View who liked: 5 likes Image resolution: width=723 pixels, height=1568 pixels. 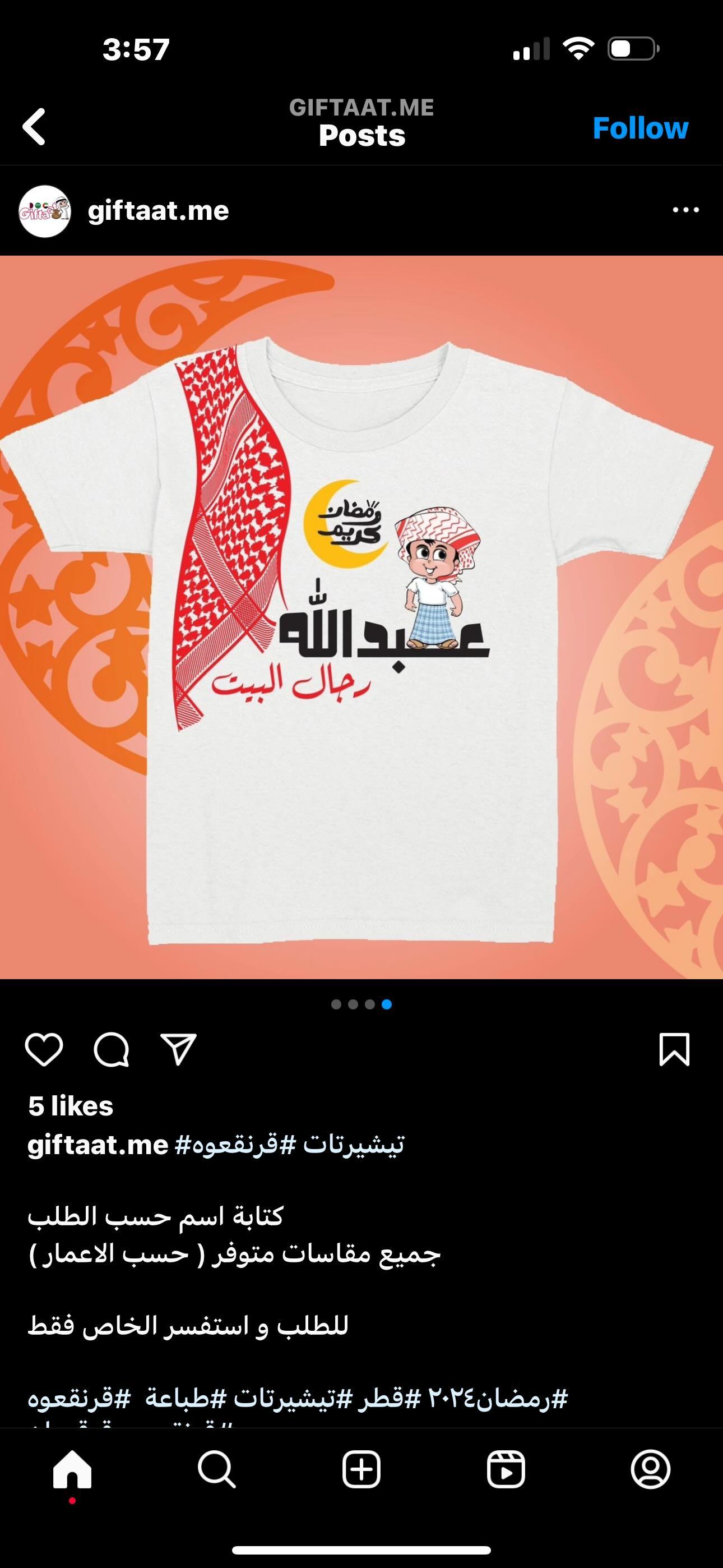tap(71, 1106)
